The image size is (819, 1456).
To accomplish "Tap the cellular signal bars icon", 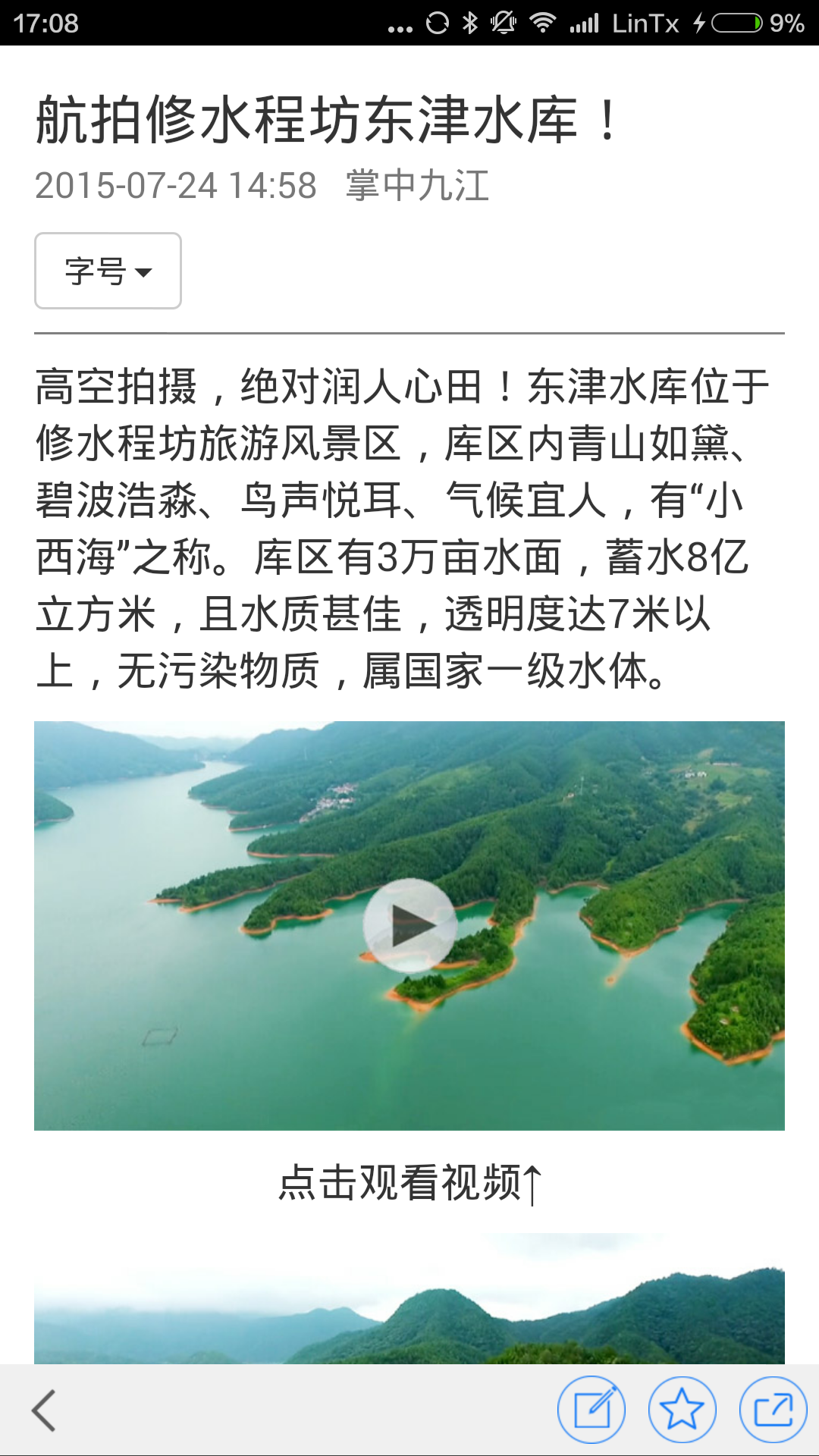I will click(584, 23).
